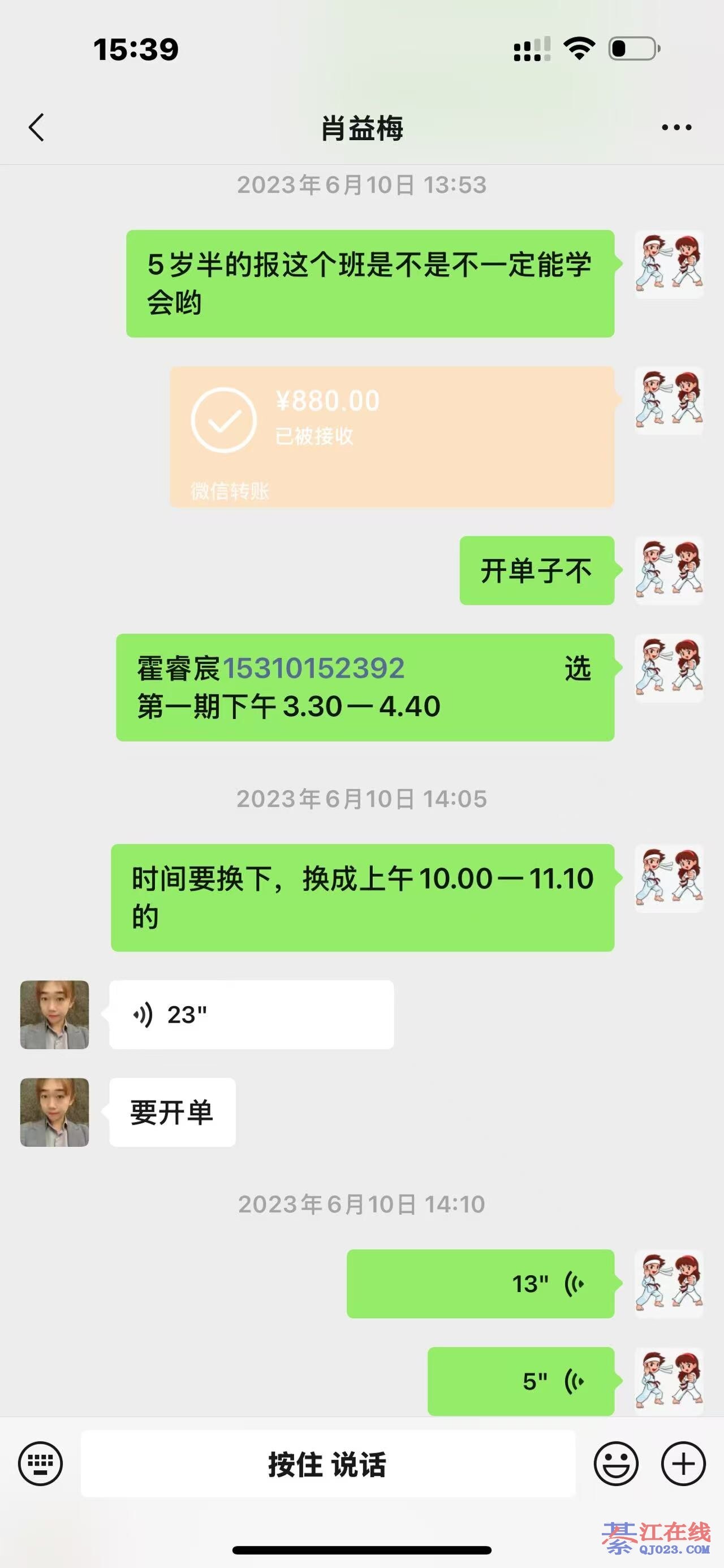Play the 13-second voice message
Viewport: 724px width, 1568px height.
click(480, 1284)
